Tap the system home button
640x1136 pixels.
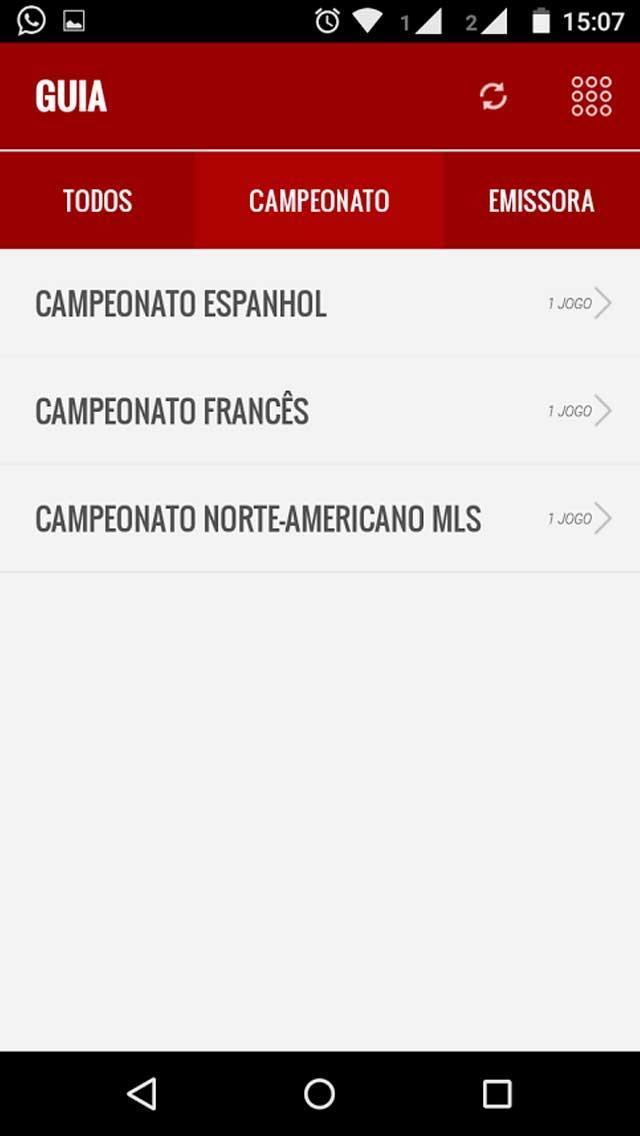click(320, 1093)
